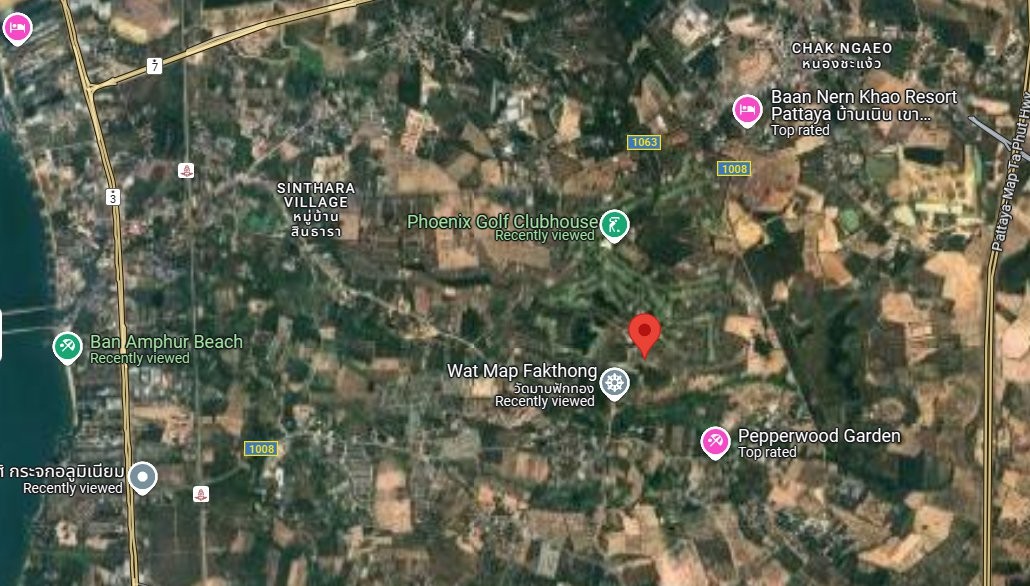The image size is (1030, 586).
Task: Open the Pepperwood Garden place marker
Action: point(716,441)
